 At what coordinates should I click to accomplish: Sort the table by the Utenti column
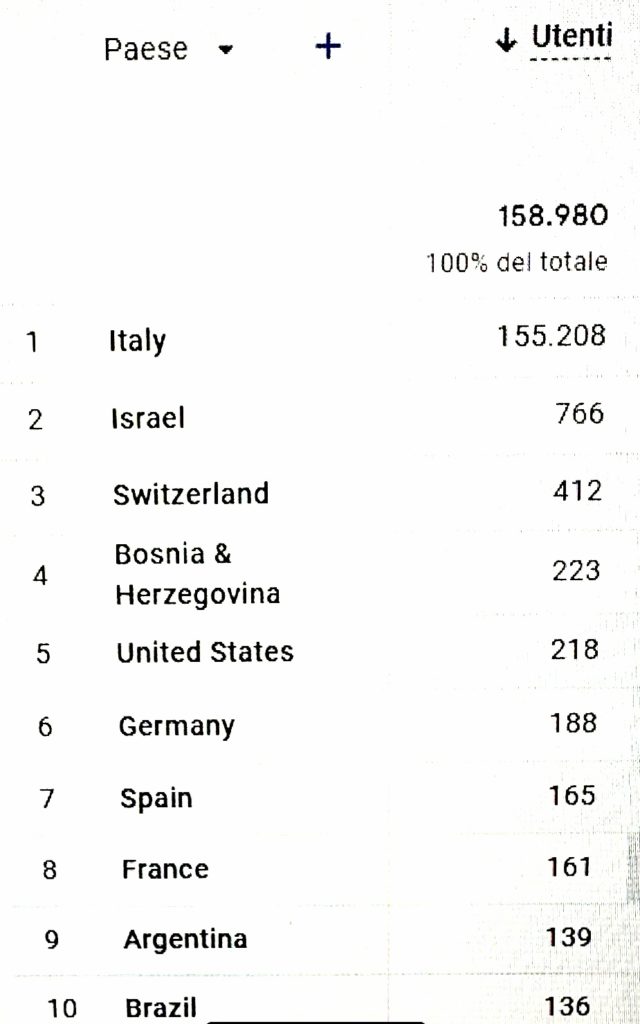(554, 39)
